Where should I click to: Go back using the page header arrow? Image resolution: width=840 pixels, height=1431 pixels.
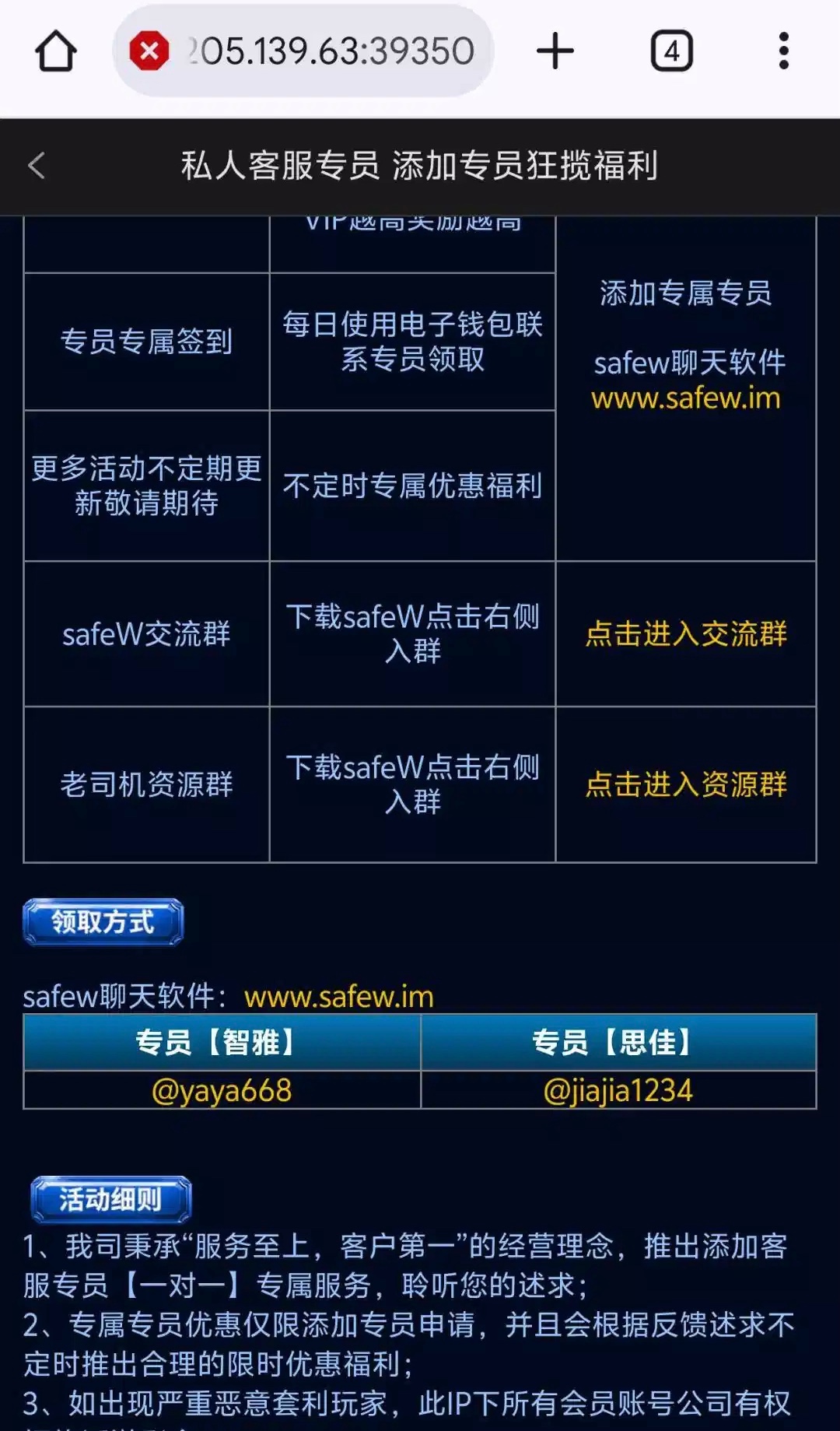(x=37, y=166)
